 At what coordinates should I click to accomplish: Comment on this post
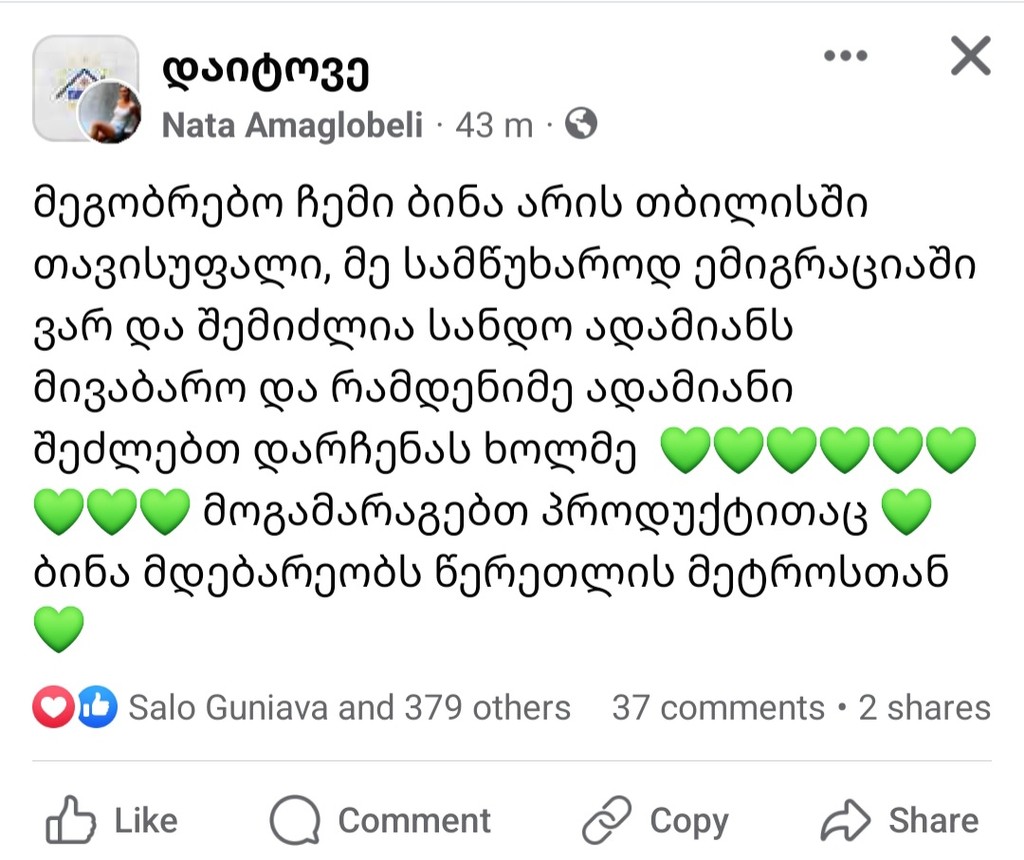pos(381,821)
